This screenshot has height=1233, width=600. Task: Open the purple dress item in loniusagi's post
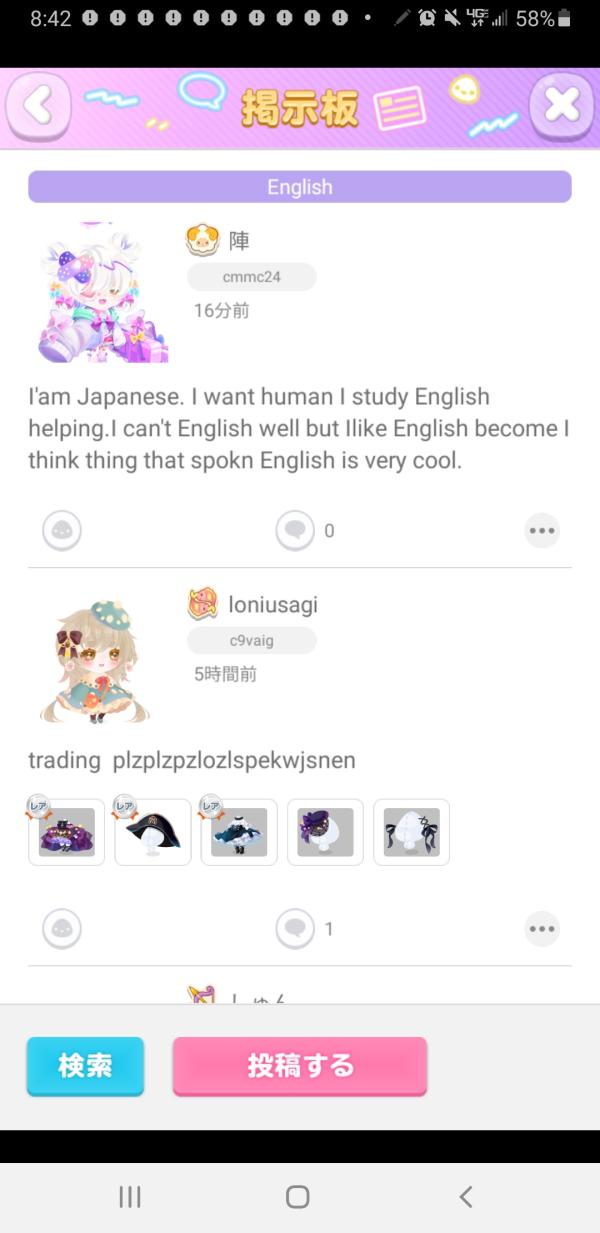coord(66,832)
